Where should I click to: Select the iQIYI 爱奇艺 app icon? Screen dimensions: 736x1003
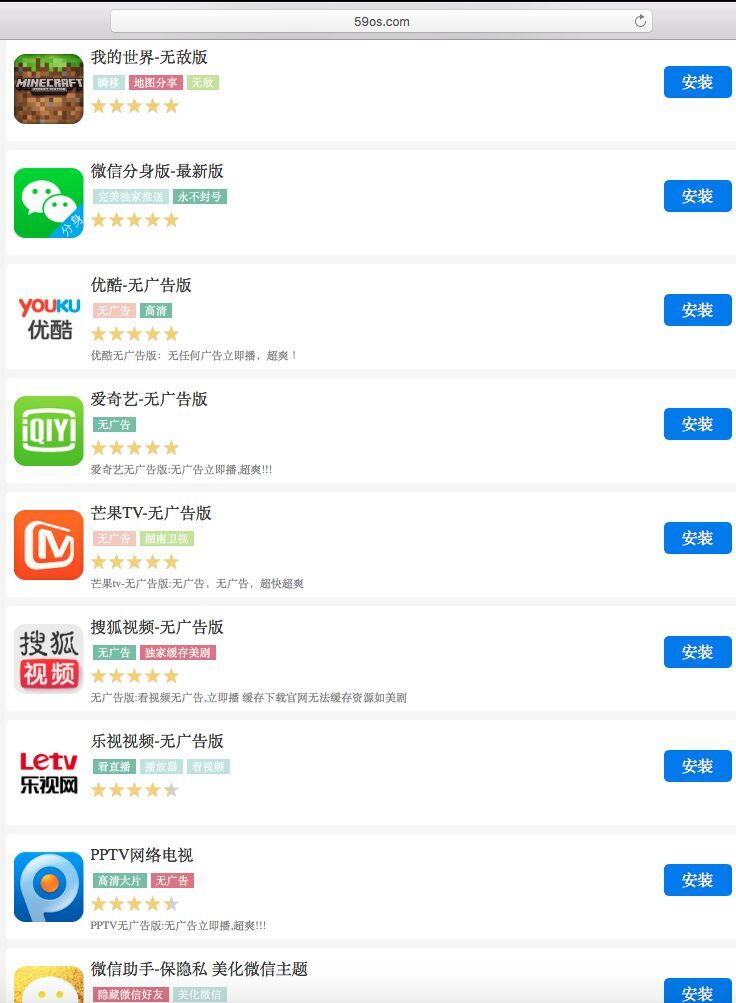coord(47,430)
